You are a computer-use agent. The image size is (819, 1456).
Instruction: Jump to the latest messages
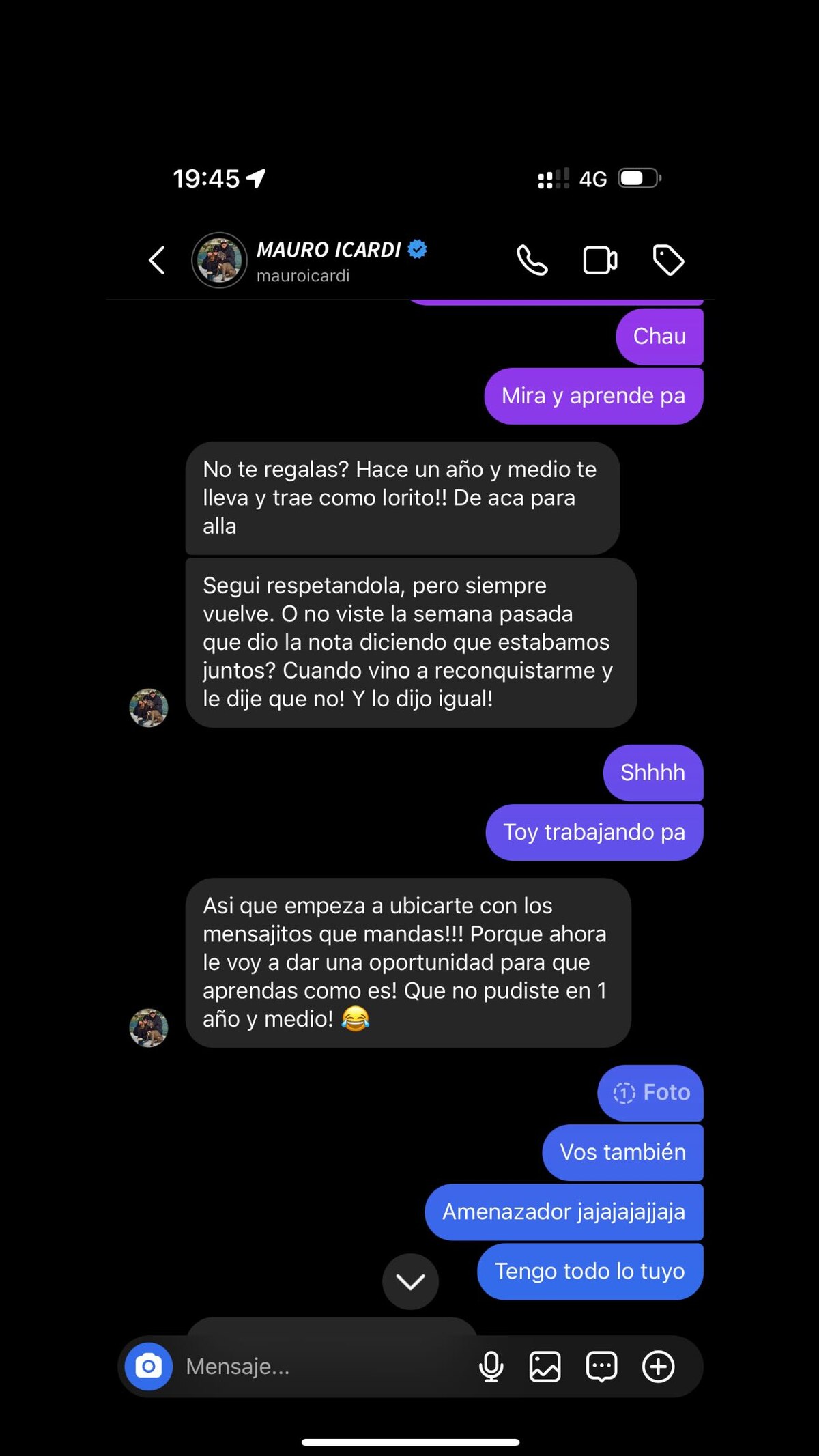[x=410, y=1281]
